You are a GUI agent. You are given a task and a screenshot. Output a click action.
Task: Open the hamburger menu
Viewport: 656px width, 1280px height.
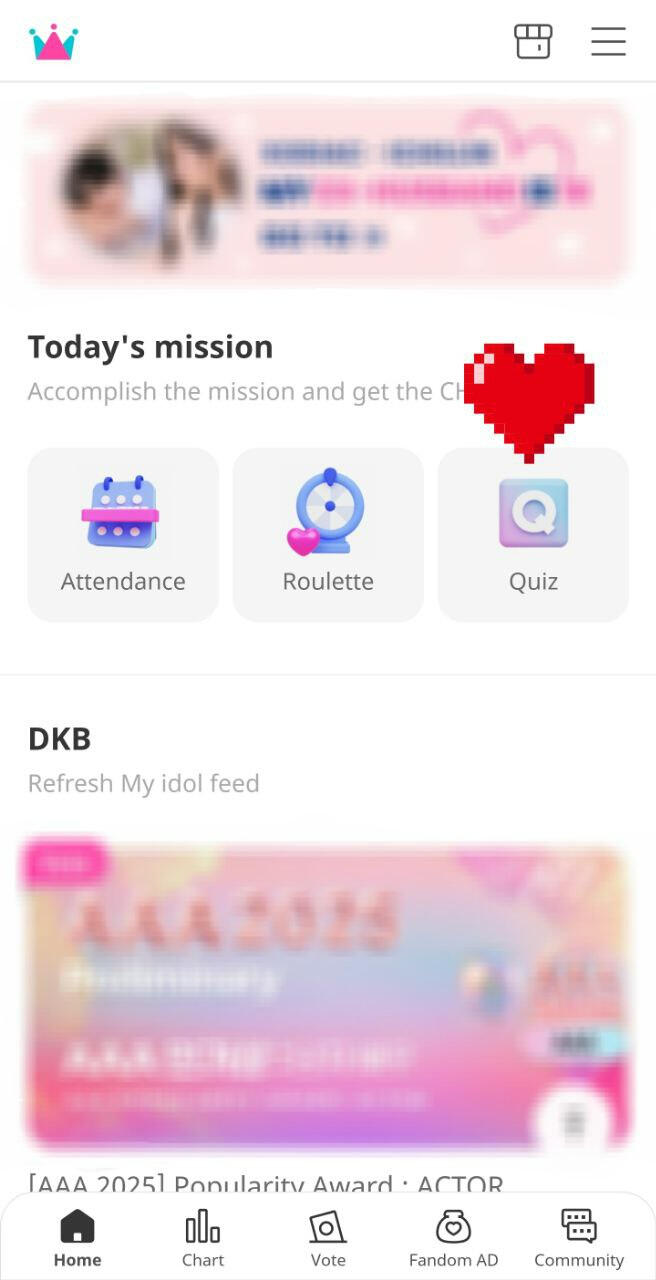[608, 42]
